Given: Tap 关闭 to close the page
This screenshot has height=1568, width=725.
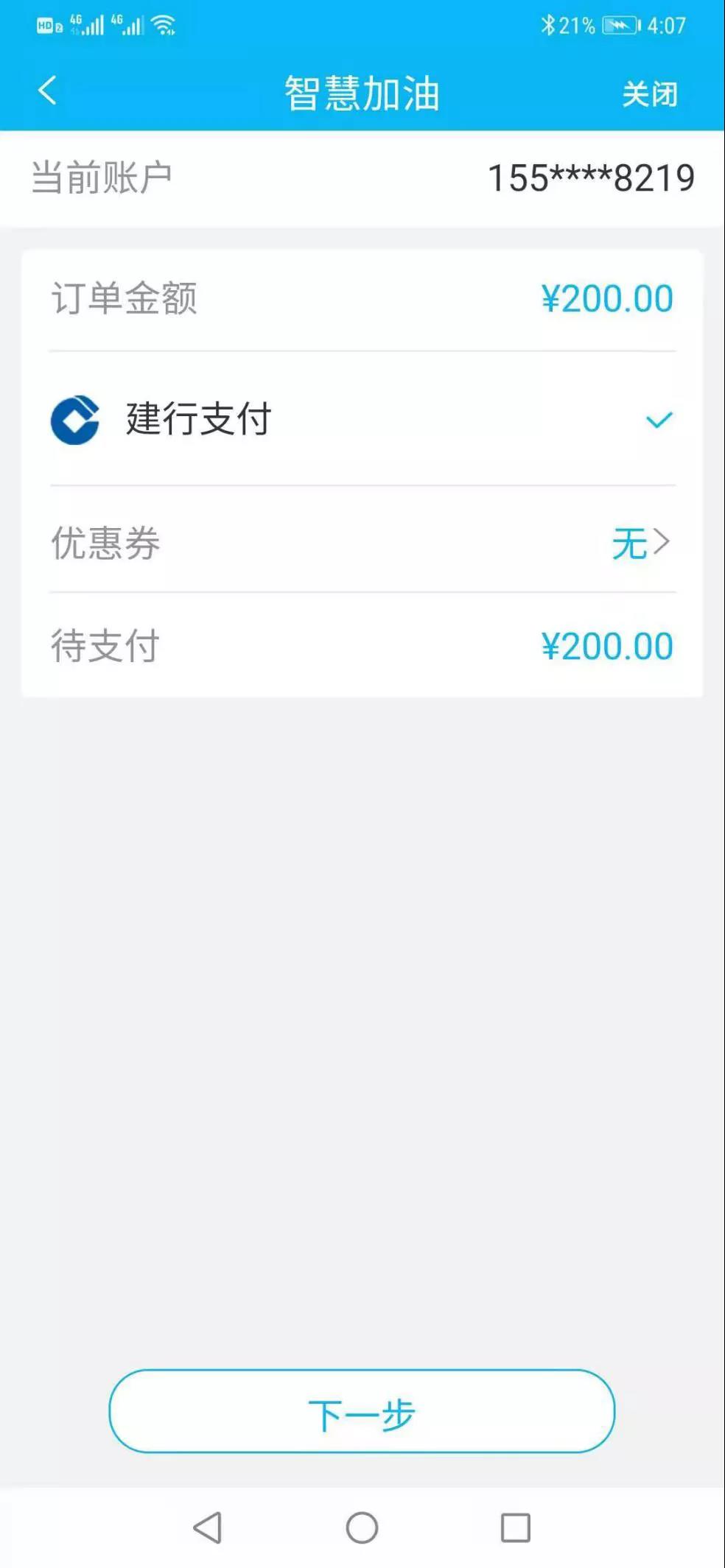Looking at the screenshot, I should click(649, 94).
